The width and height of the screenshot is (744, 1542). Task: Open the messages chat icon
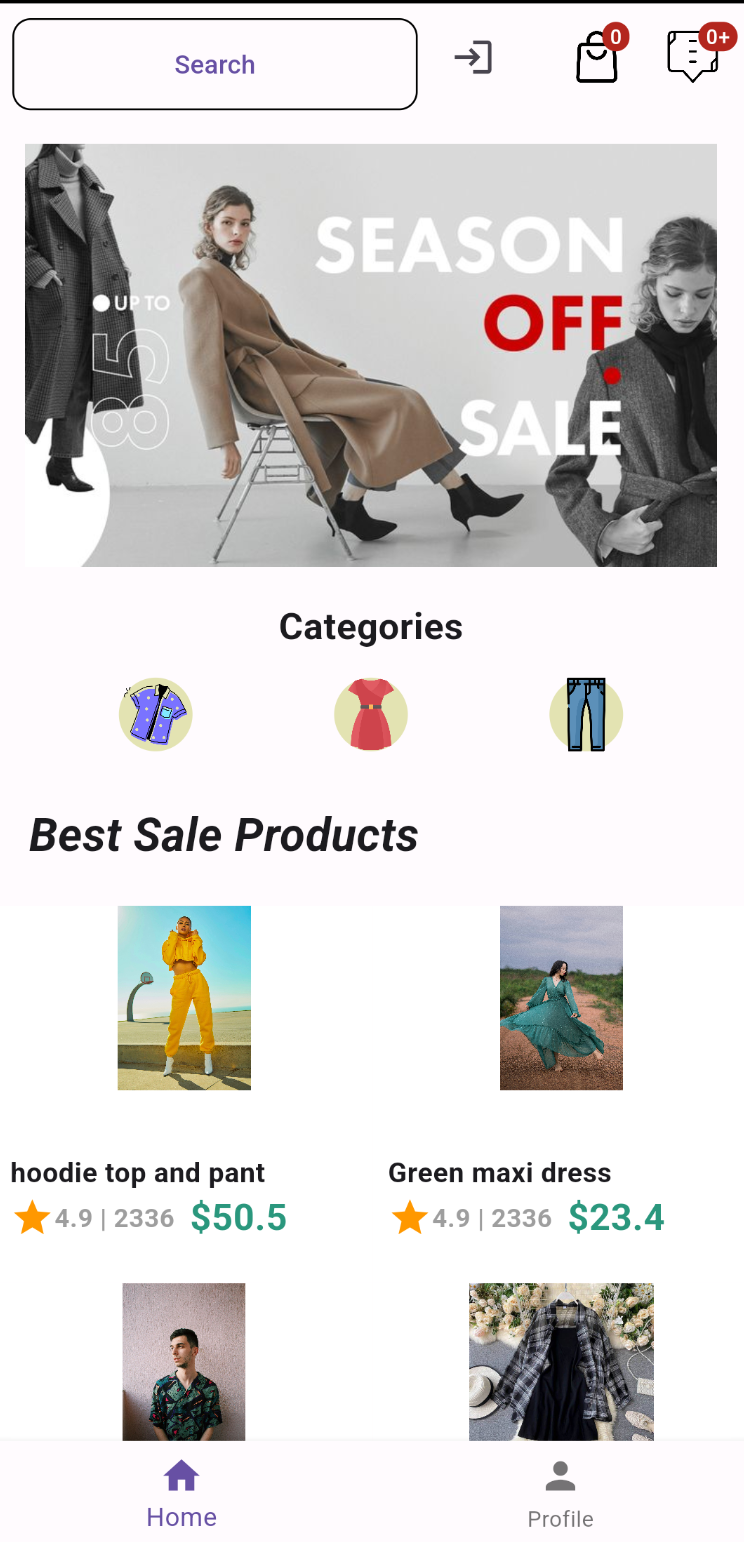click(693, 56)
